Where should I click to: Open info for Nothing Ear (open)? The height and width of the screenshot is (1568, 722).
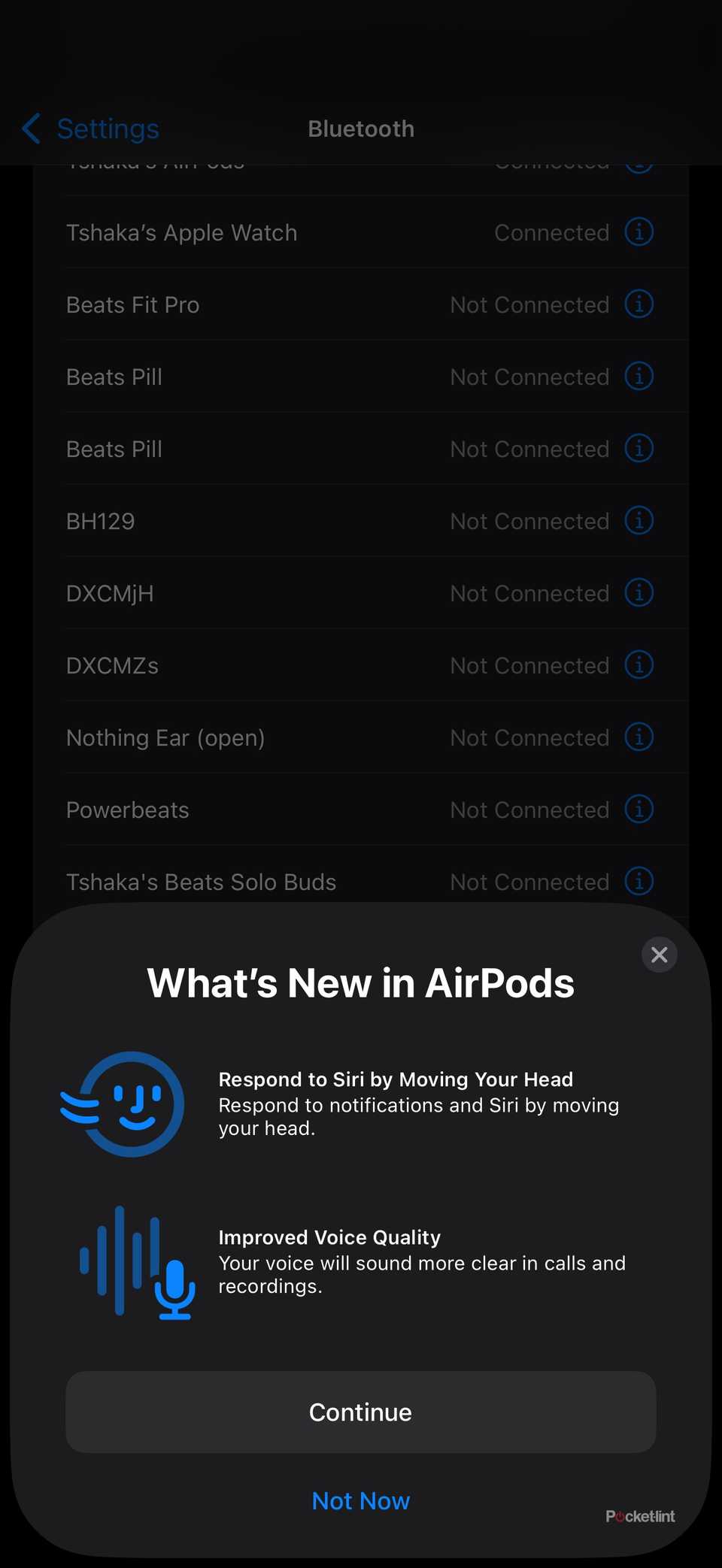click(638, 737)
